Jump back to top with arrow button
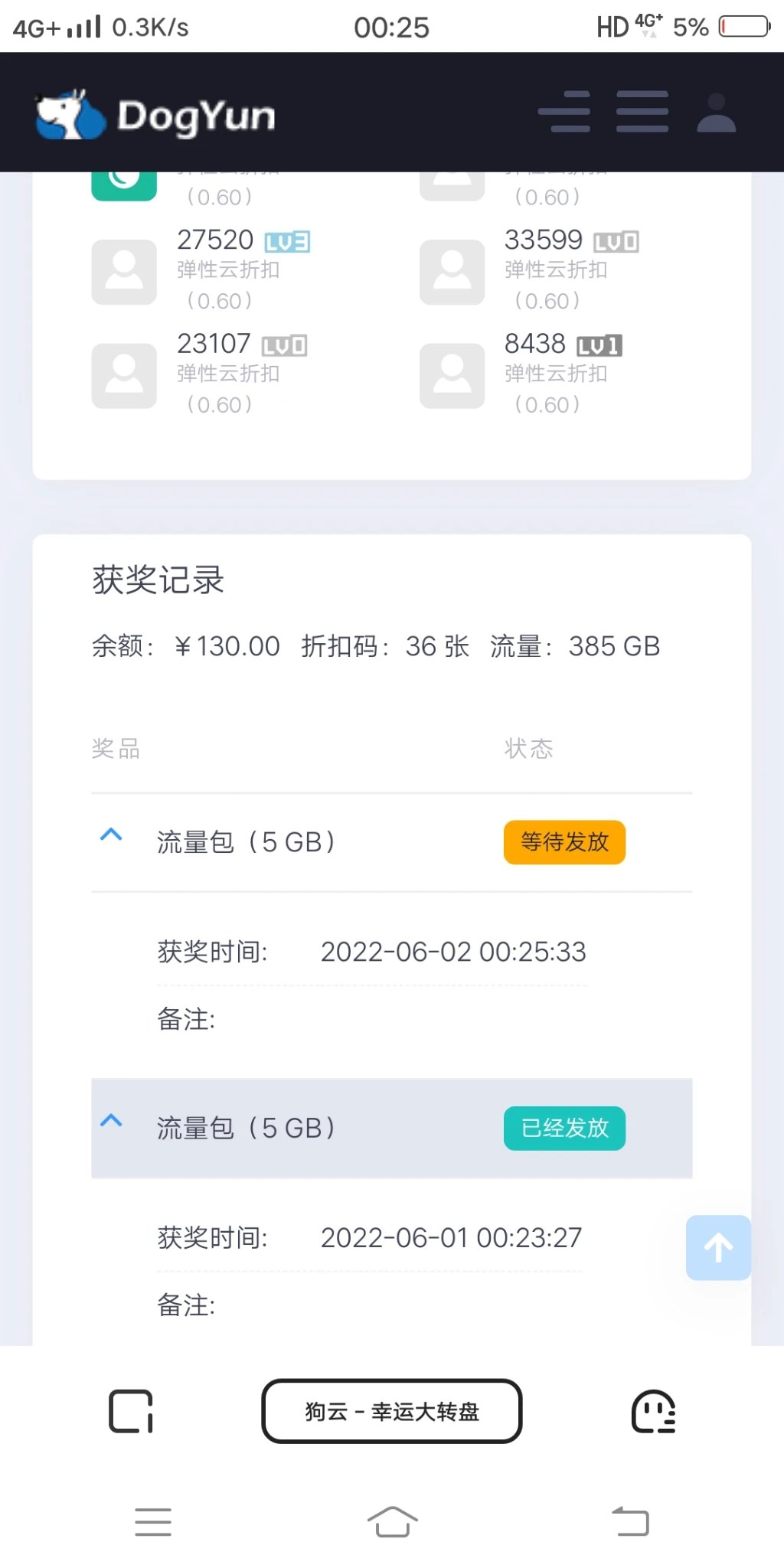Screen dimensions: 784x1568 point(718,1248)
